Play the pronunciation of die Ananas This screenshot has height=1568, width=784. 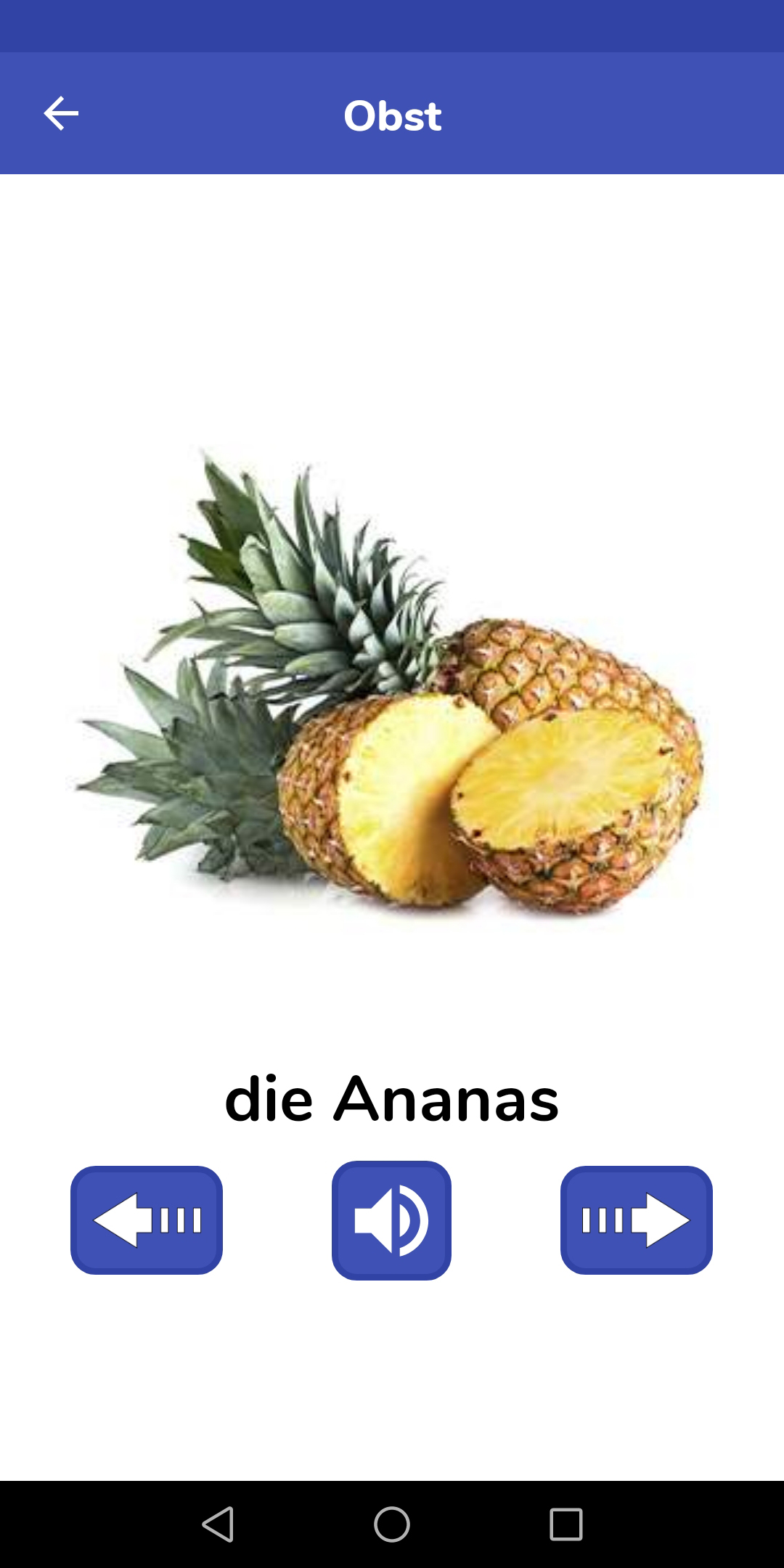point(391,1220)
